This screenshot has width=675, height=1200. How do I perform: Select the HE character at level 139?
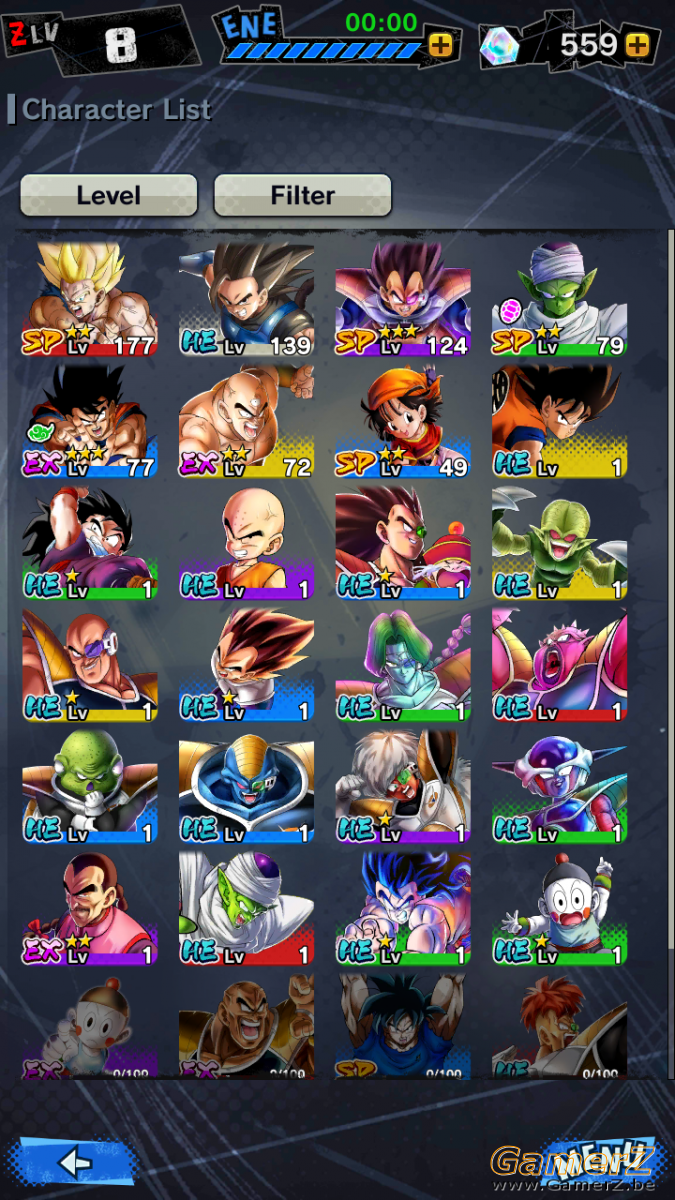(x=246, y=299)
